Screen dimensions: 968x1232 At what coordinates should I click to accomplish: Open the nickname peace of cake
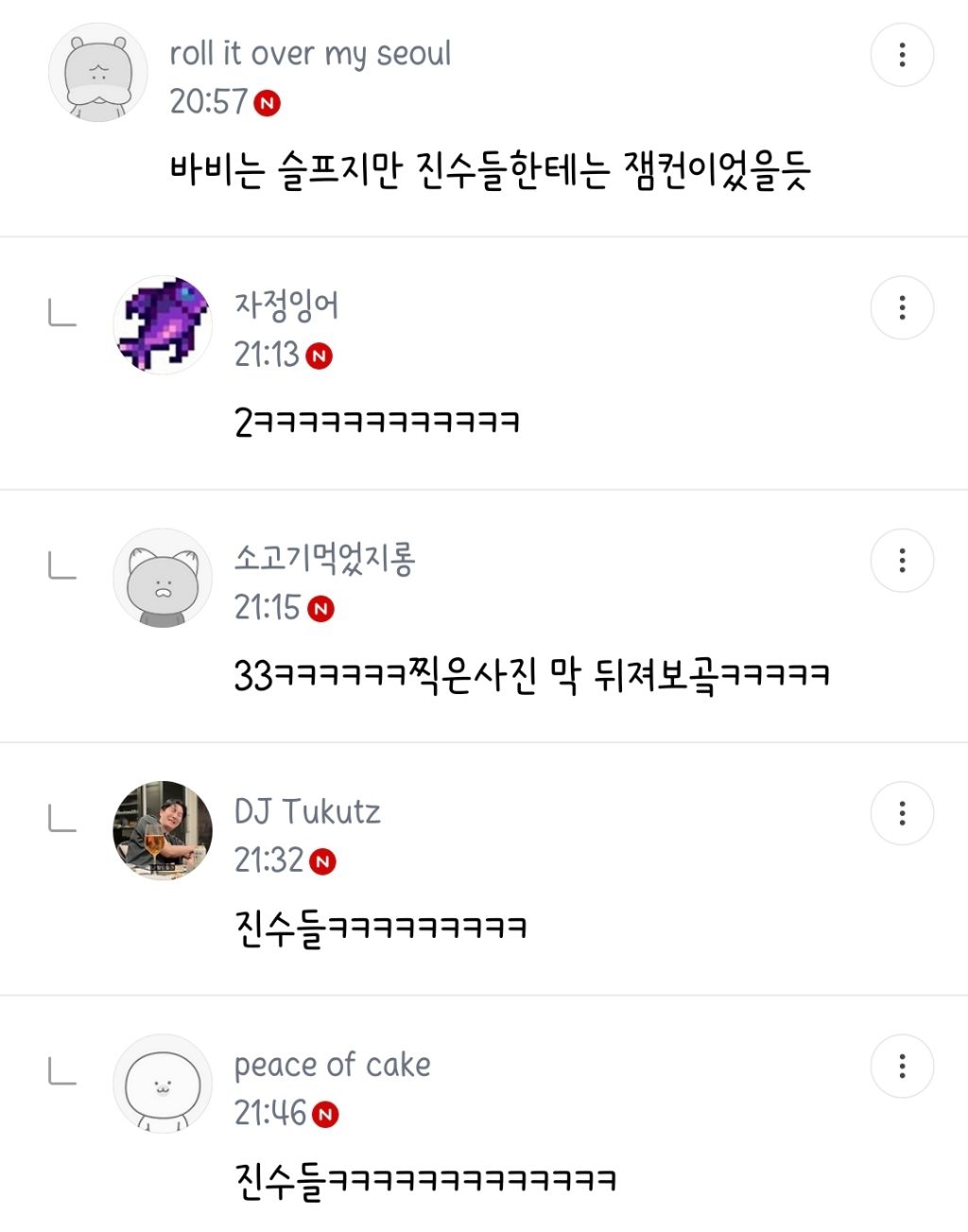(332, 1065)
